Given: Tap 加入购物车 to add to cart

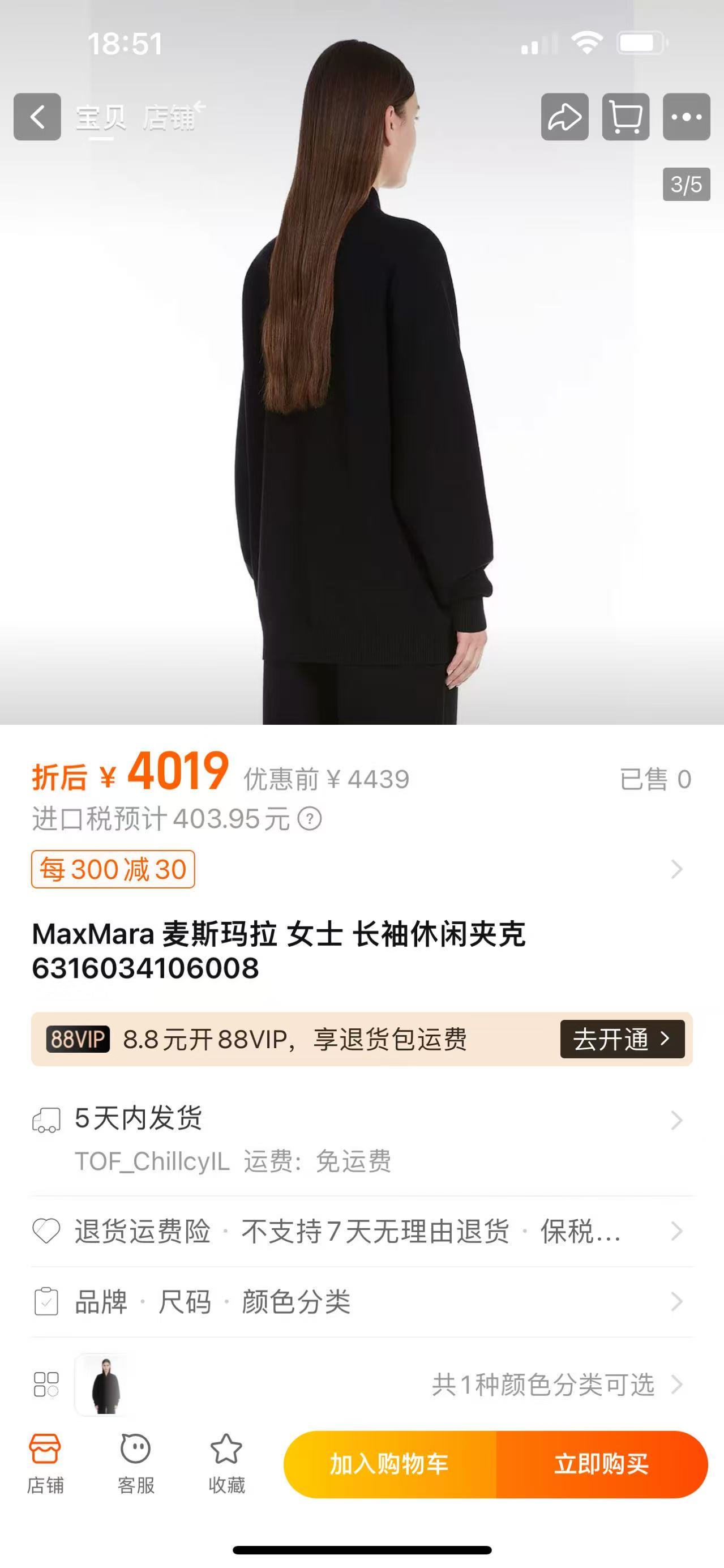Looking at the screenshot, I should click(x=390, y=1464).
